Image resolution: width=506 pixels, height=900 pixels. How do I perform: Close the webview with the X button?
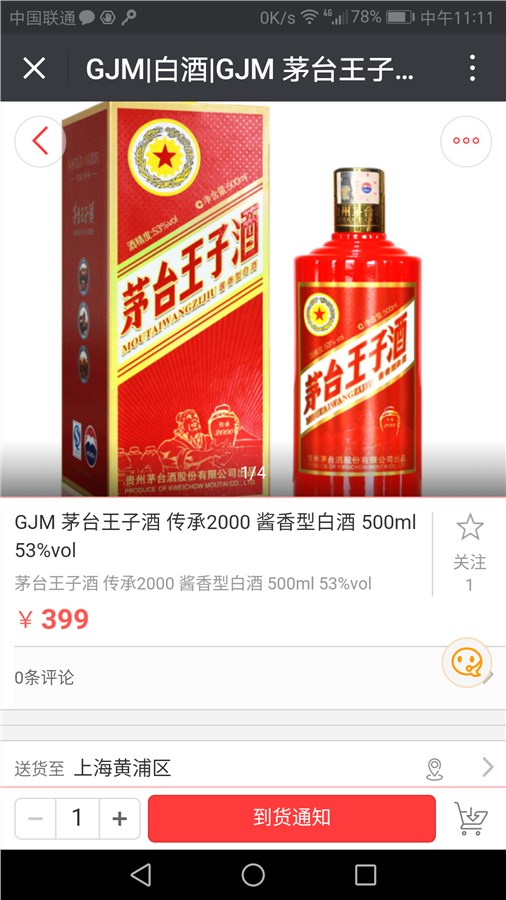tap(34, 69)
